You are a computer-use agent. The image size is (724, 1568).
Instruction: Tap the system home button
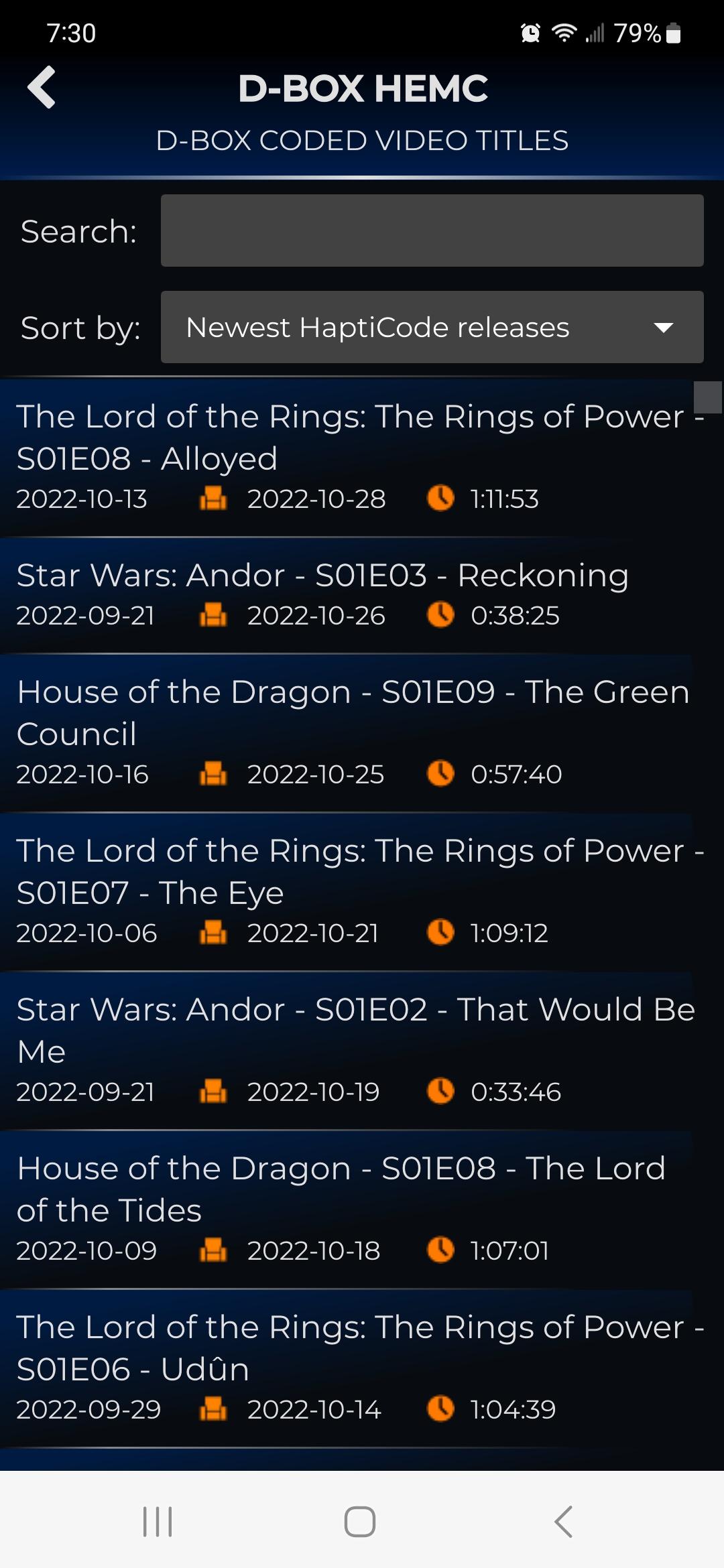pos(360,1521)
